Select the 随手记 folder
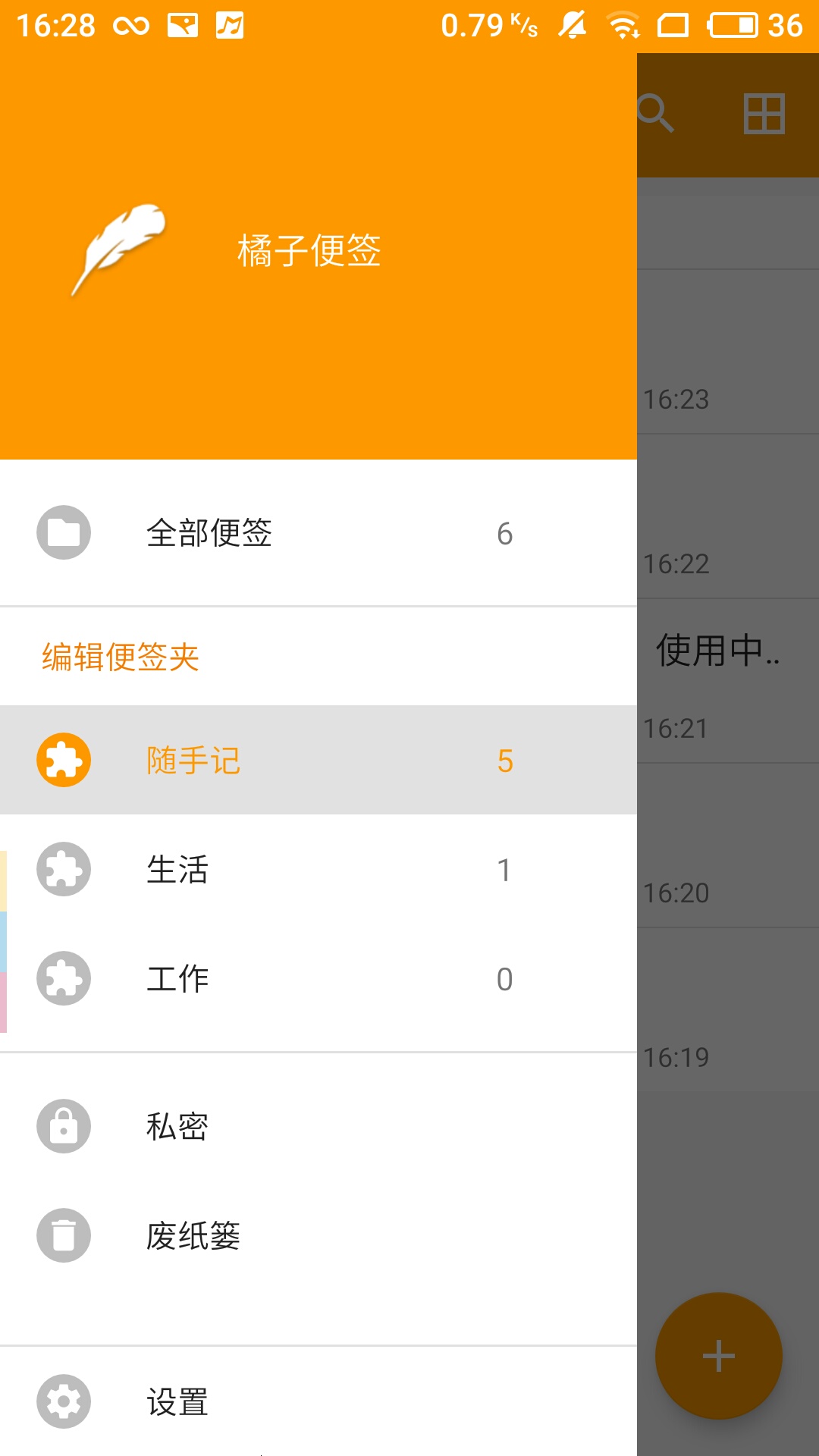Viewport: 819px width, 1456px height. (318, 760)
